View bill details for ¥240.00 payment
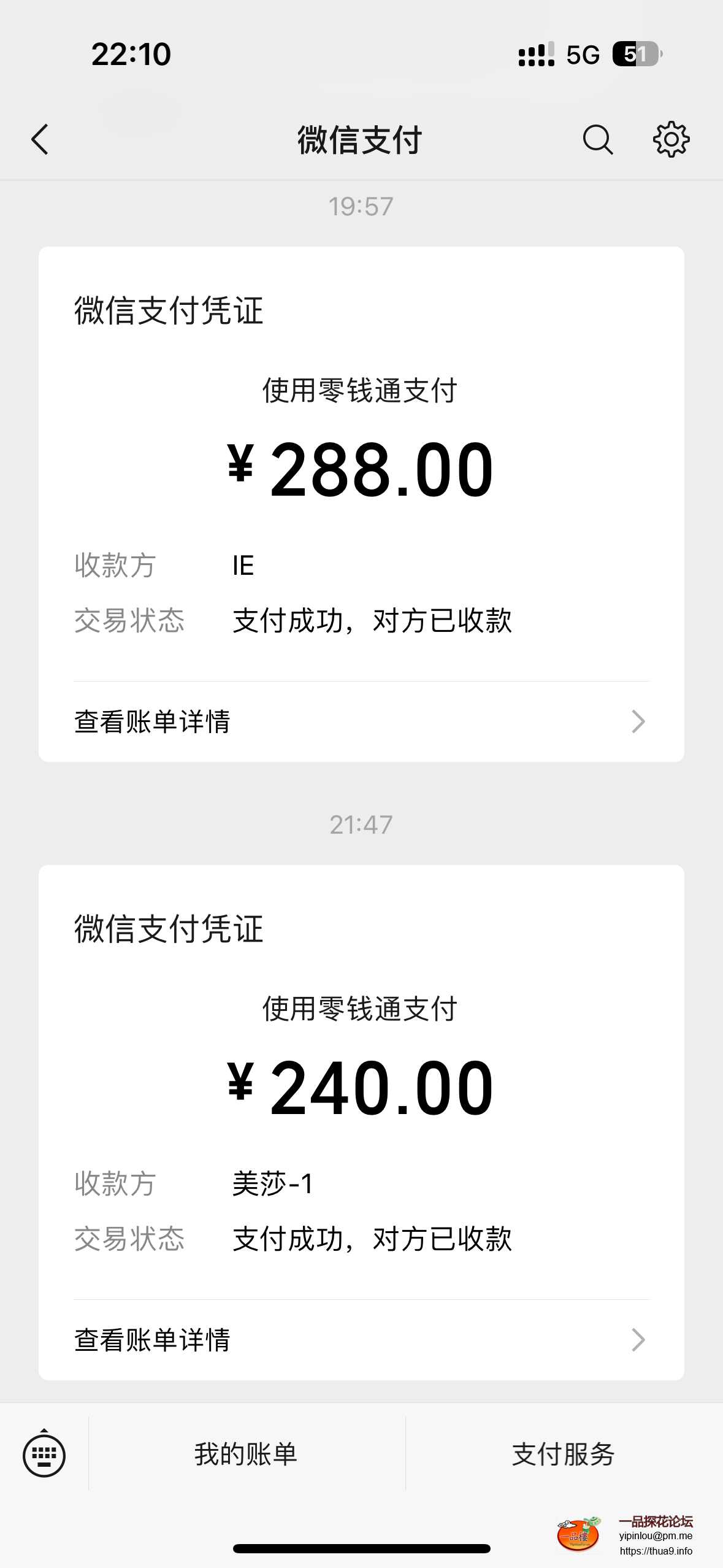The height and width of the screenshot is (1568, 723). 361,1340
